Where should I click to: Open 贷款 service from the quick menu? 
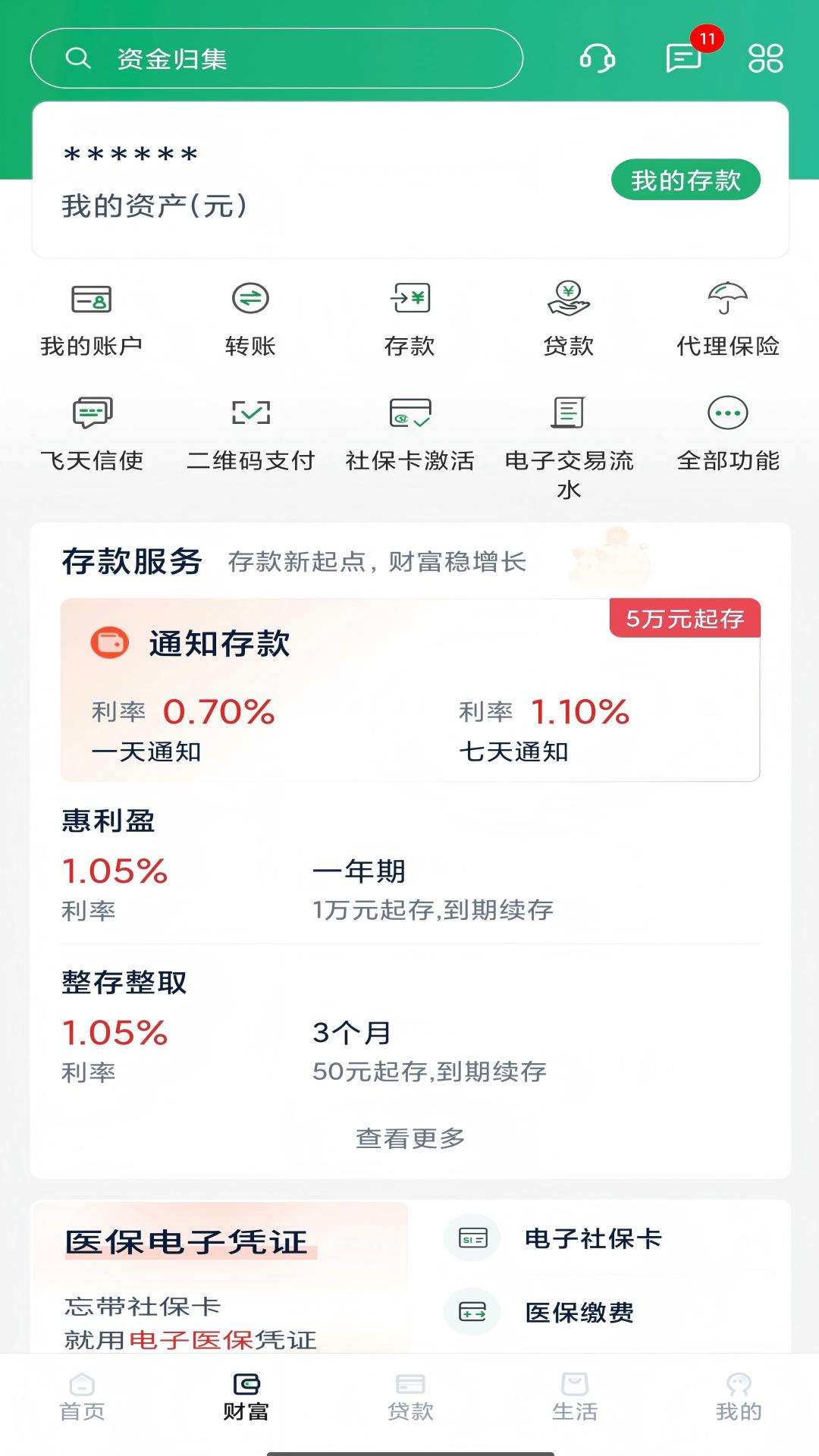coord(568,318)
